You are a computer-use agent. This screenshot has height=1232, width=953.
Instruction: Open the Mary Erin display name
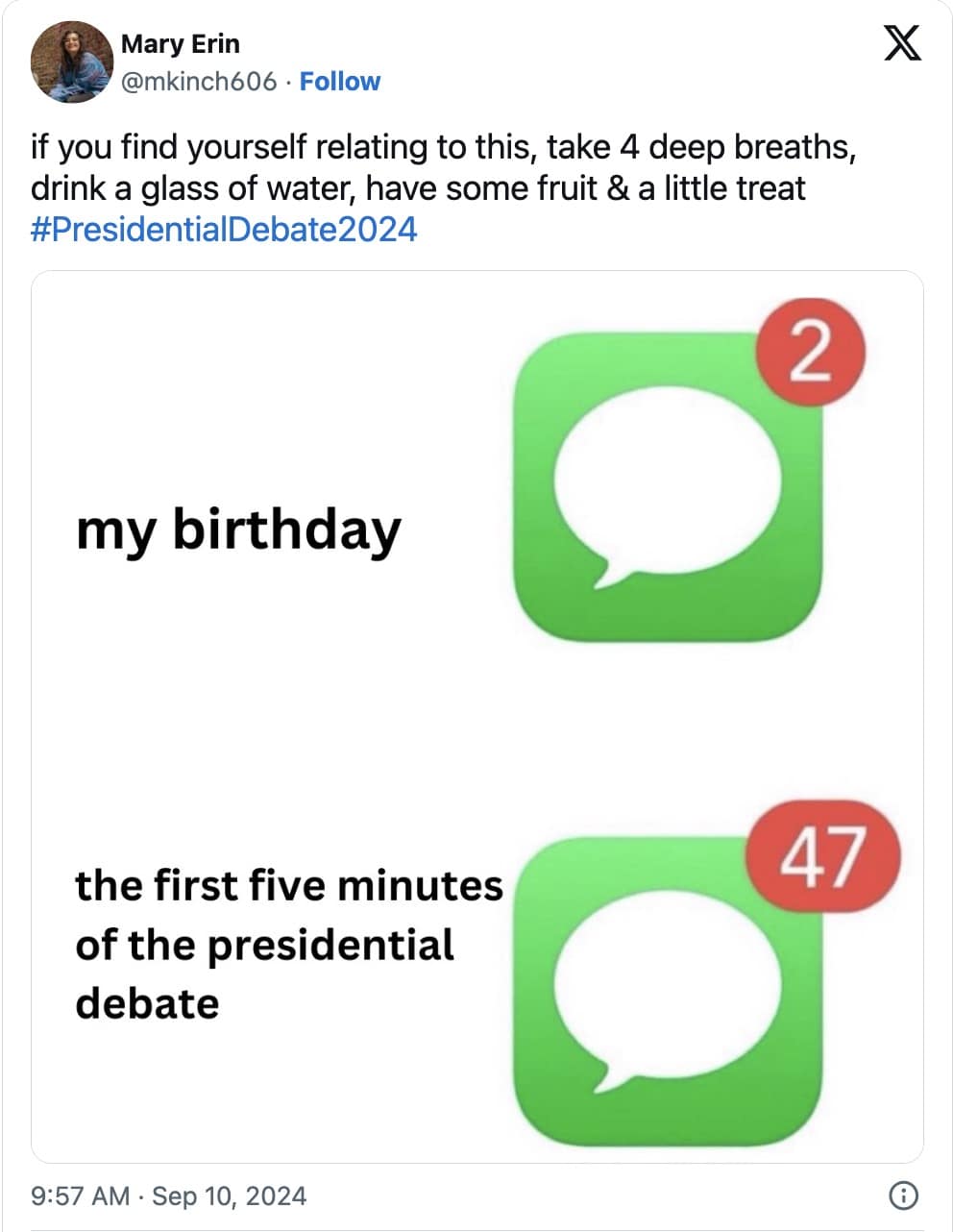pos(181,44)
